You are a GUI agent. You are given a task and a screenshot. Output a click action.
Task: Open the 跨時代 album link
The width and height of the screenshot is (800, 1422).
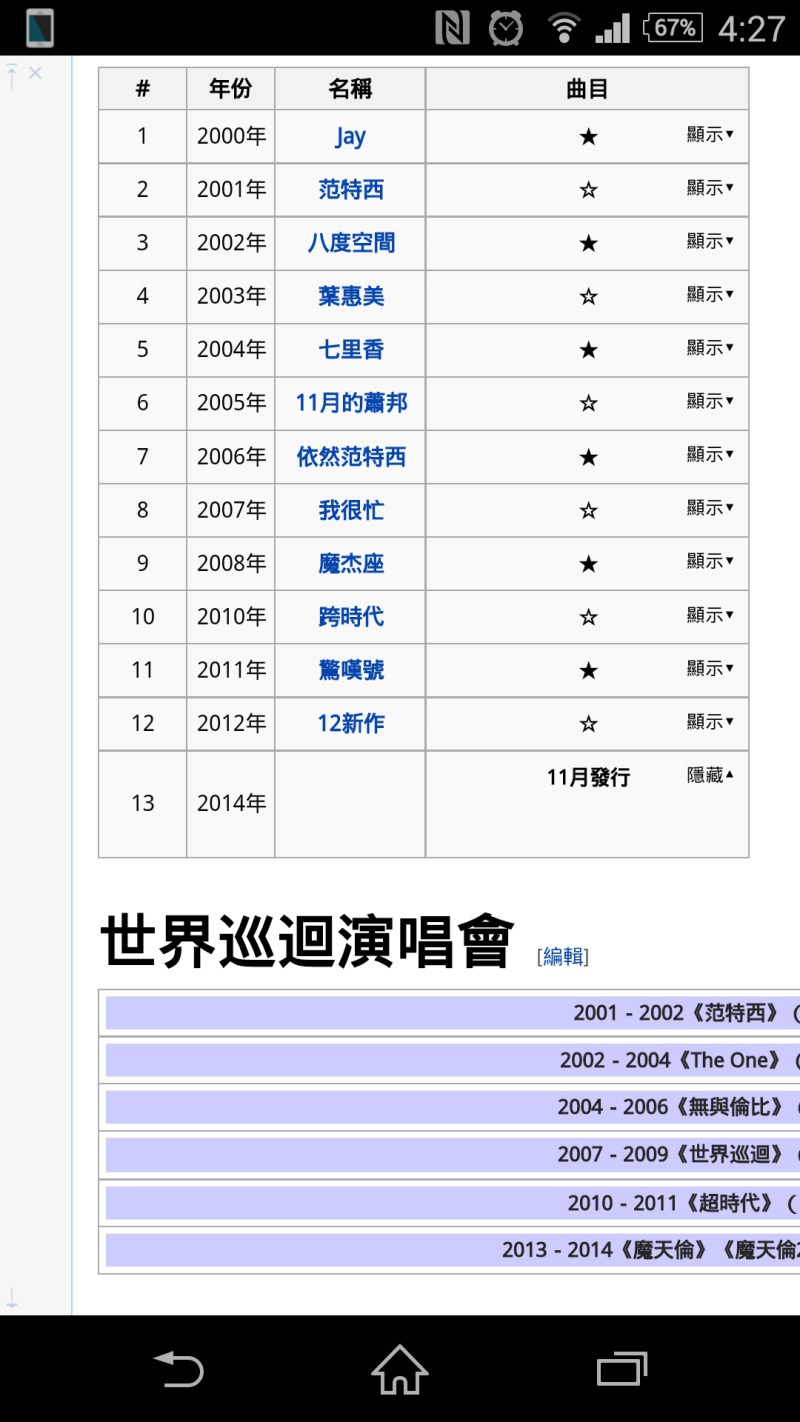tap(350, 617)
